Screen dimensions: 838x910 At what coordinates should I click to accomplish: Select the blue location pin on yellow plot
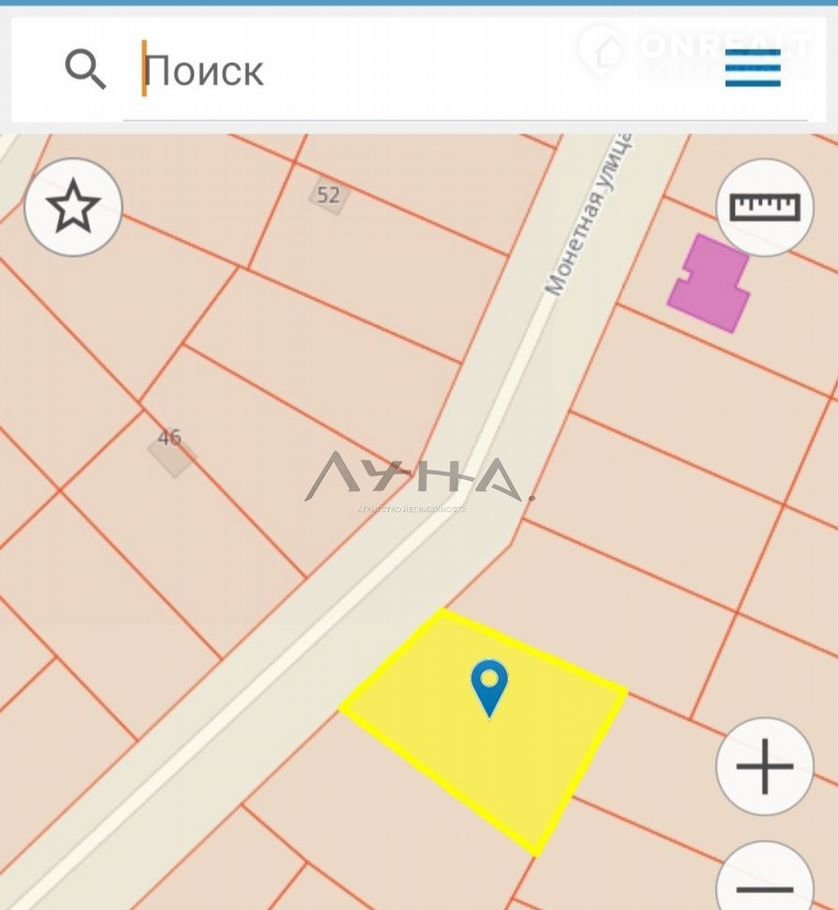489,686
